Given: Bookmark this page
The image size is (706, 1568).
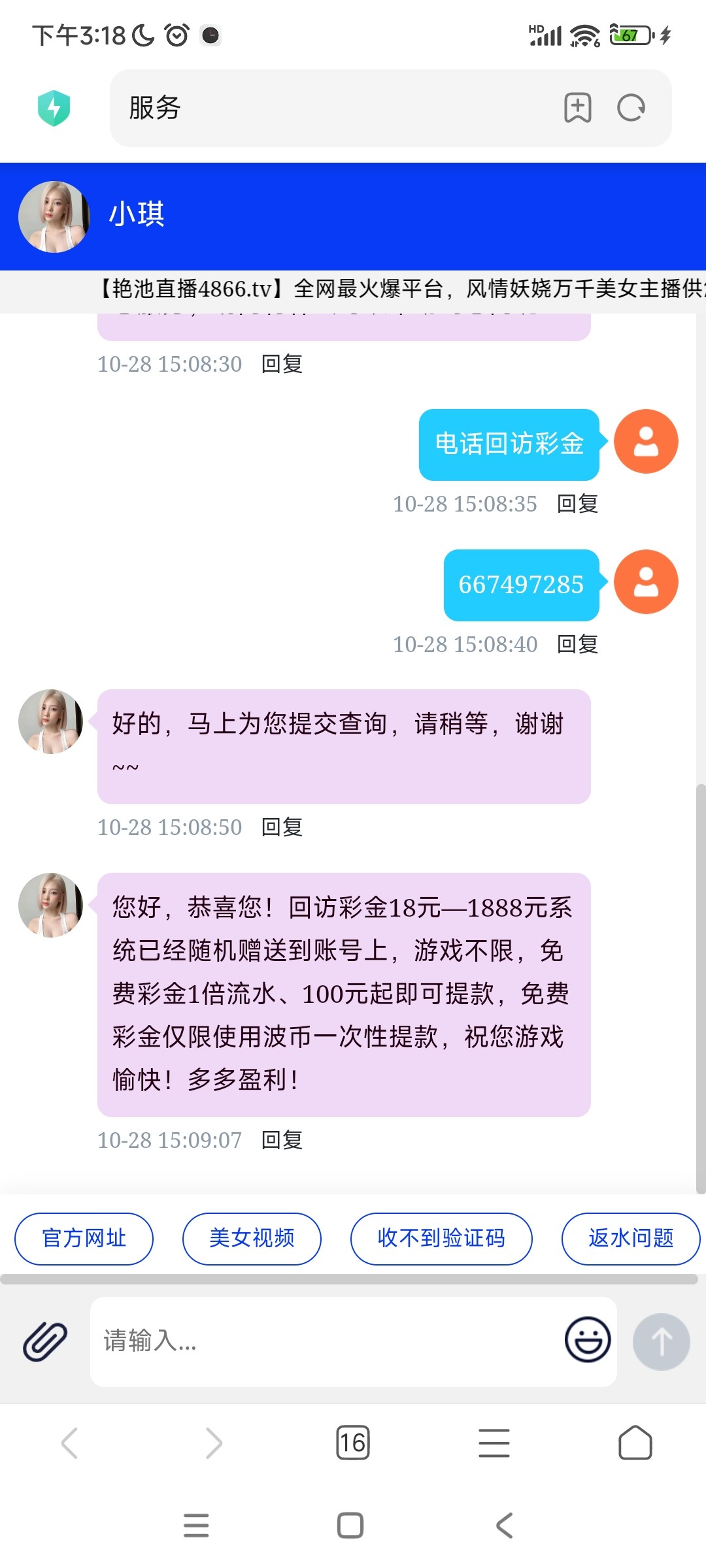Looking at the screenshot, I should [577, 108].
